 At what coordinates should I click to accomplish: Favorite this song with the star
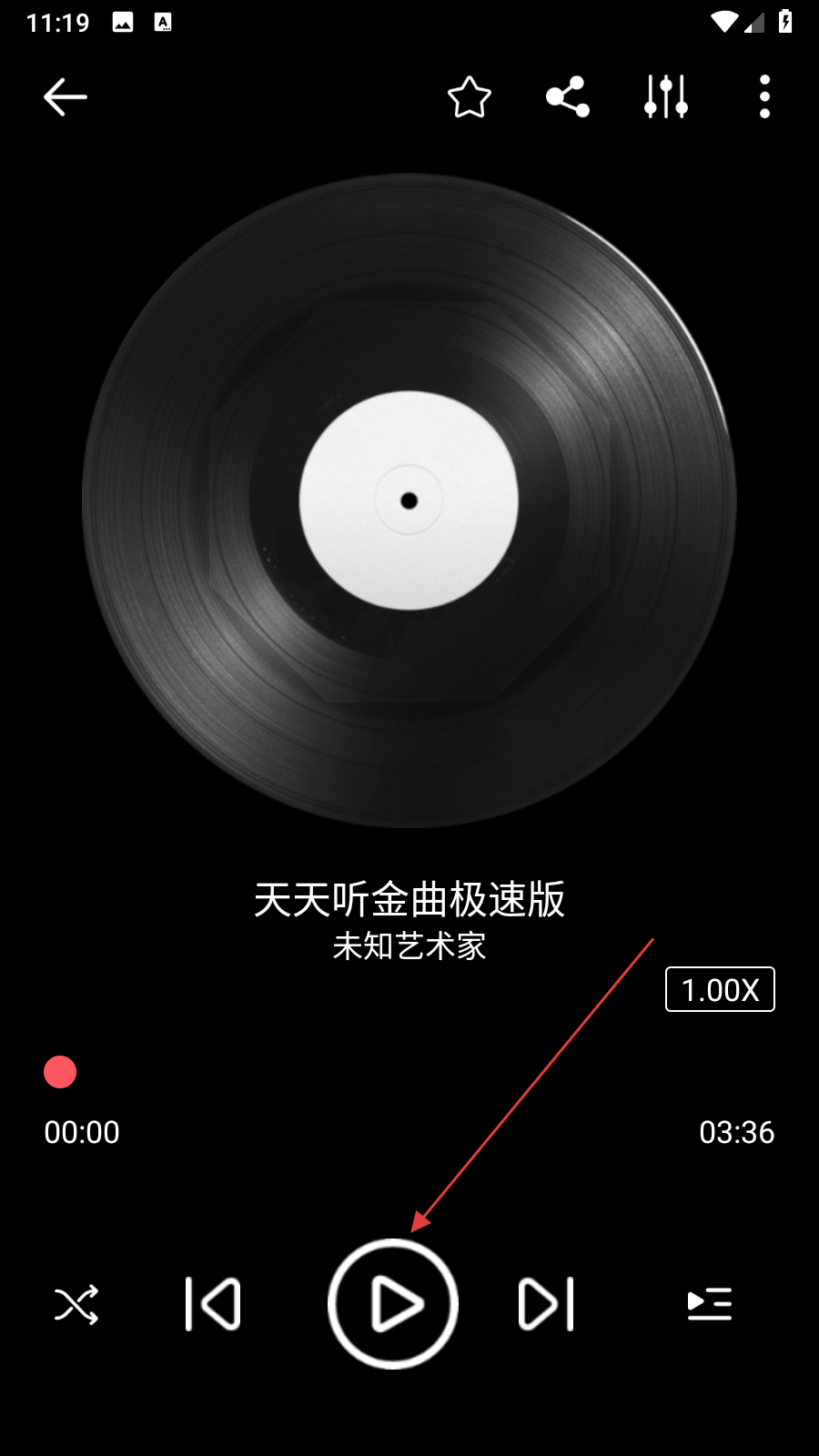pos(470,97)
